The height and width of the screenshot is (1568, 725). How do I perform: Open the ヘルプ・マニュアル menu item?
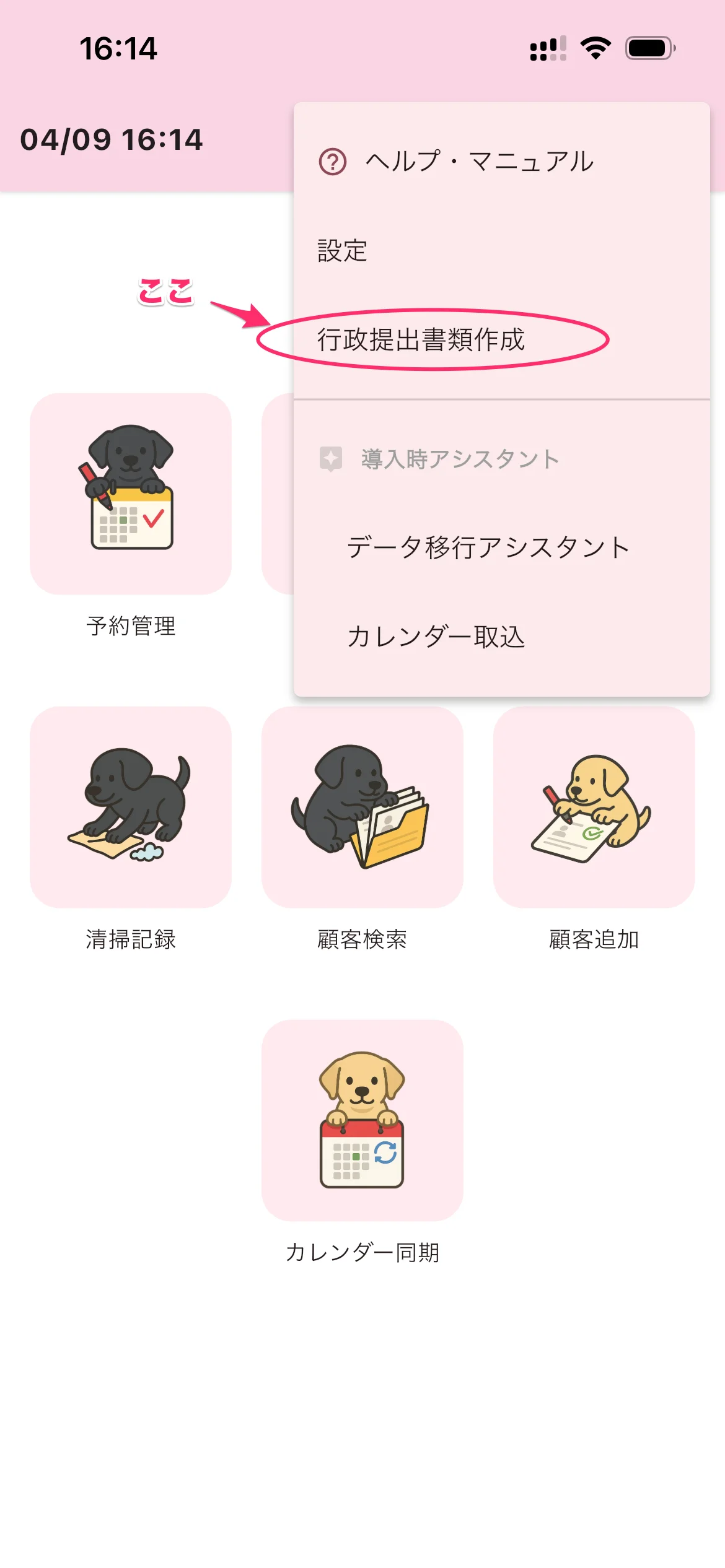click(478, 162)
